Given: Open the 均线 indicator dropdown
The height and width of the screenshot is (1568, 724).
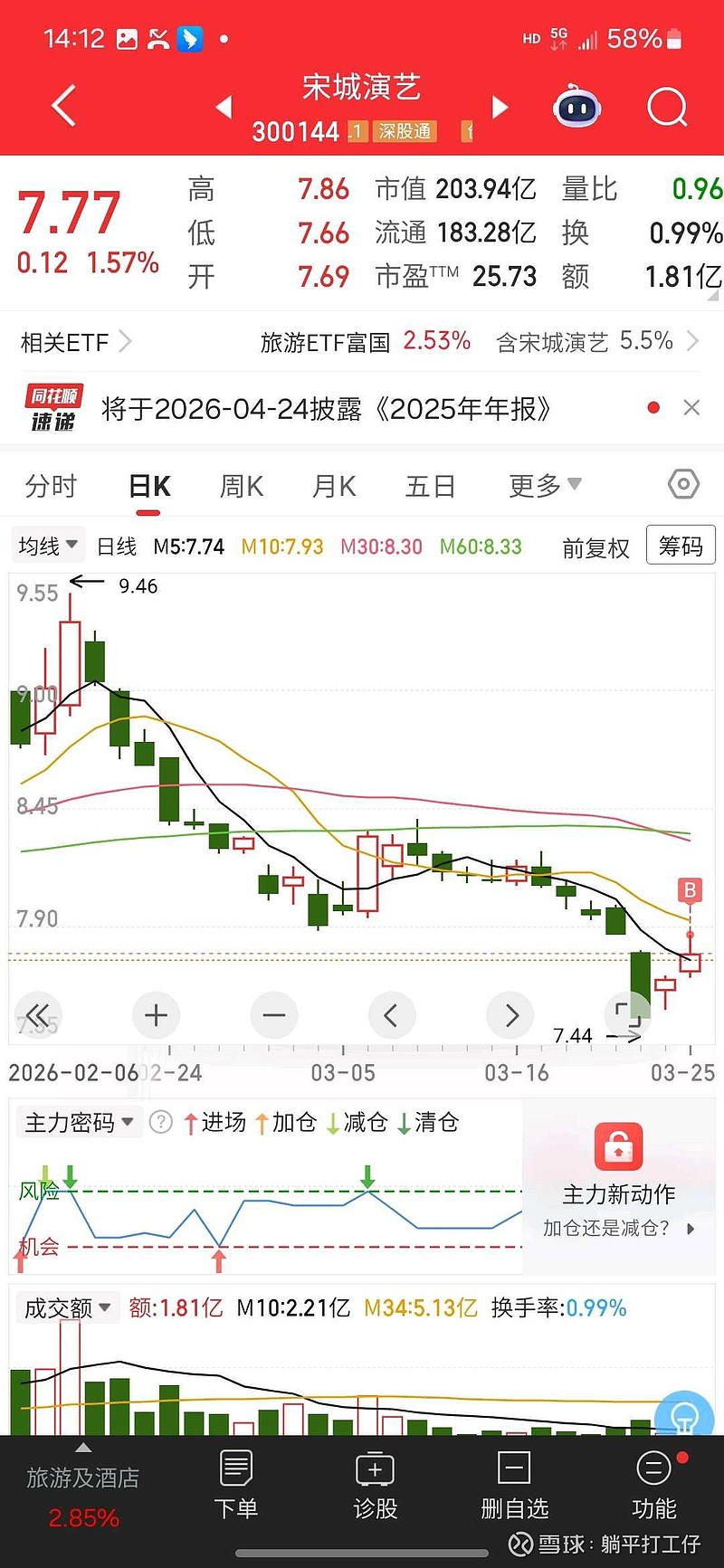Looking at the screenshot, I should 48,546.
